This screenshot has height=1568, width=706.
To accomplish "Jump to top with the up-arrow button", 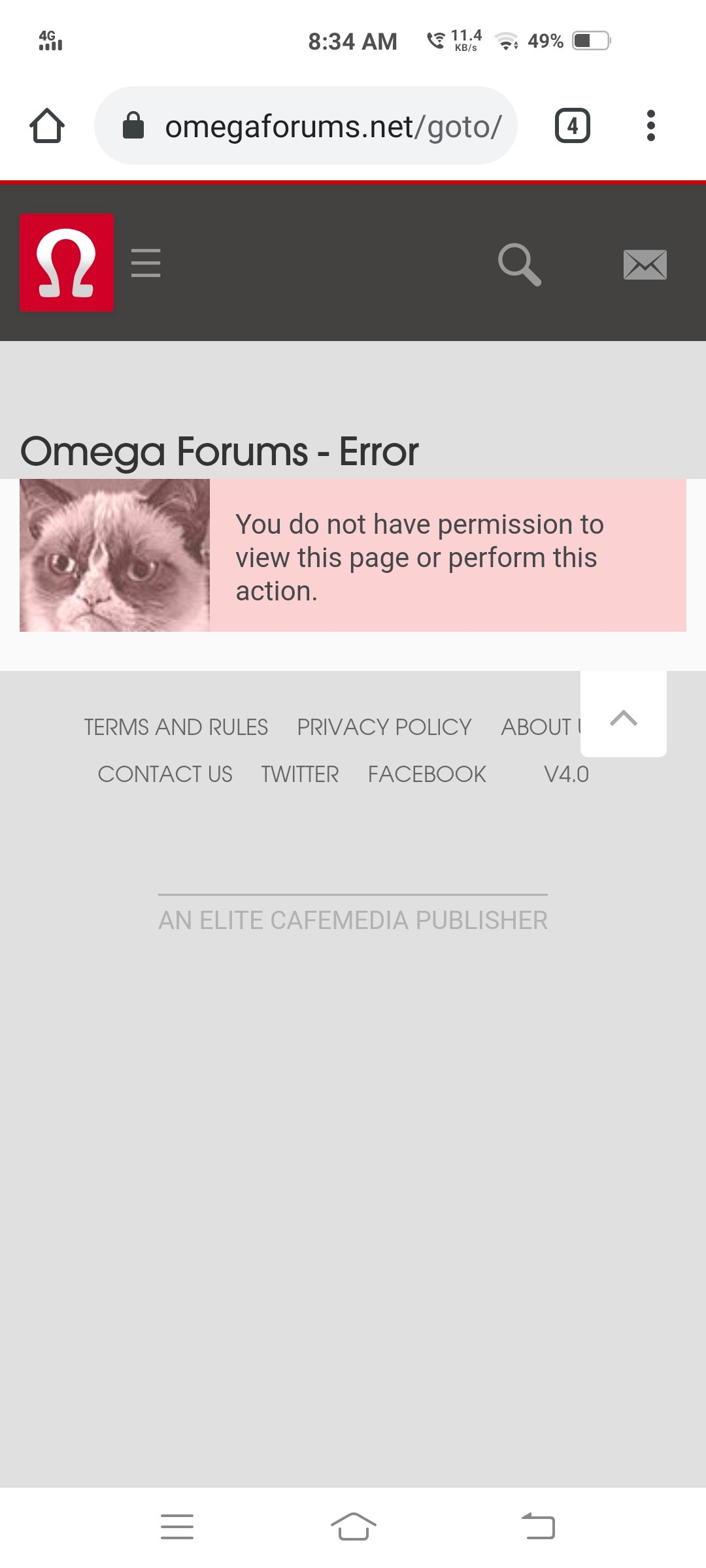I will click(x=624, y=717).
